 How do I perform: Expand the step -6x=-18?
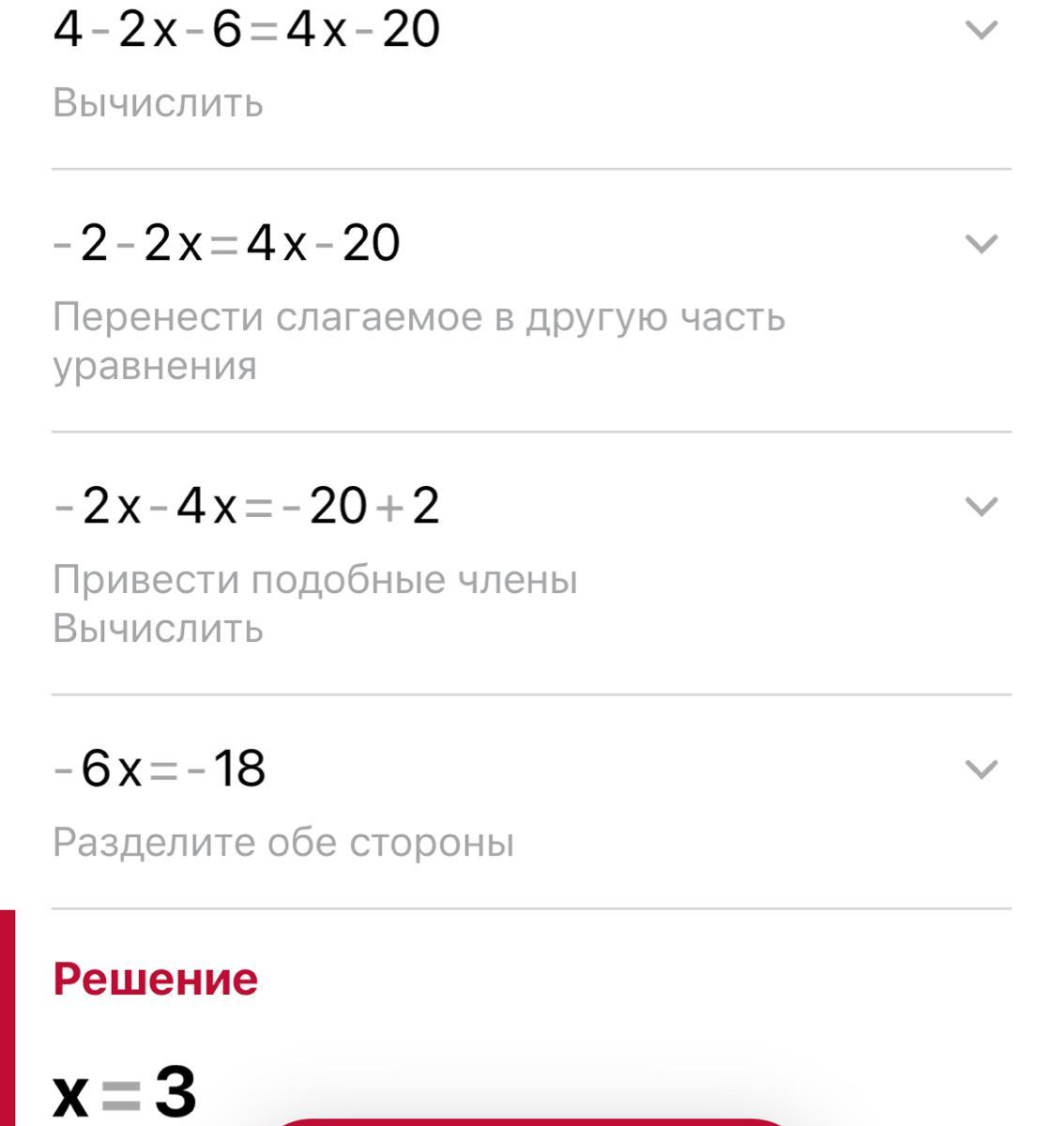click(x=980, y=770)
